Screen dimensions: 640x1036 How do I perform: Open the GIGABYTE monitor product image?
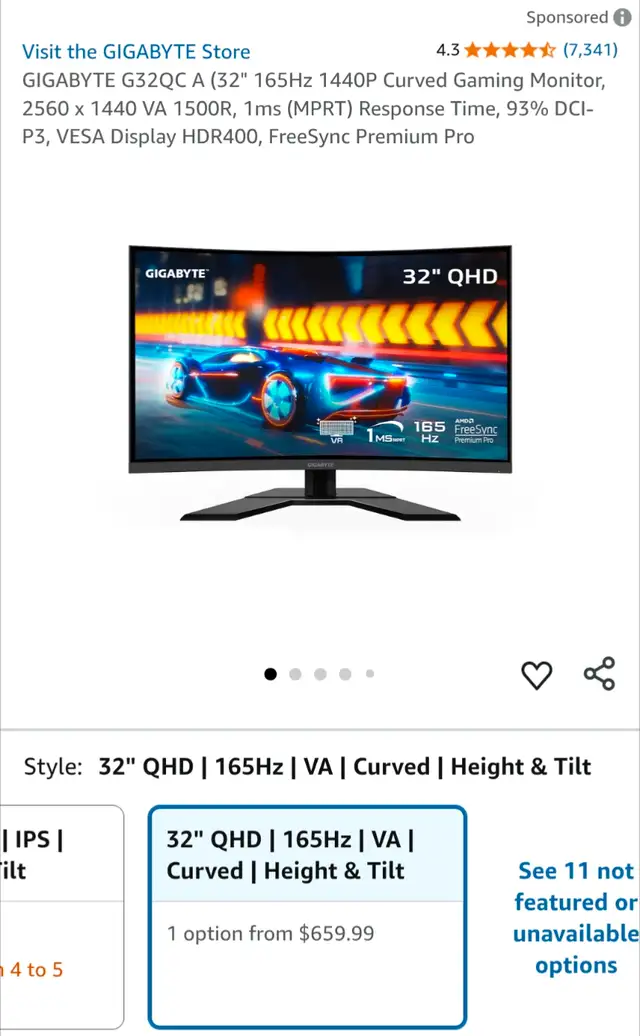(x=320, y=383)
